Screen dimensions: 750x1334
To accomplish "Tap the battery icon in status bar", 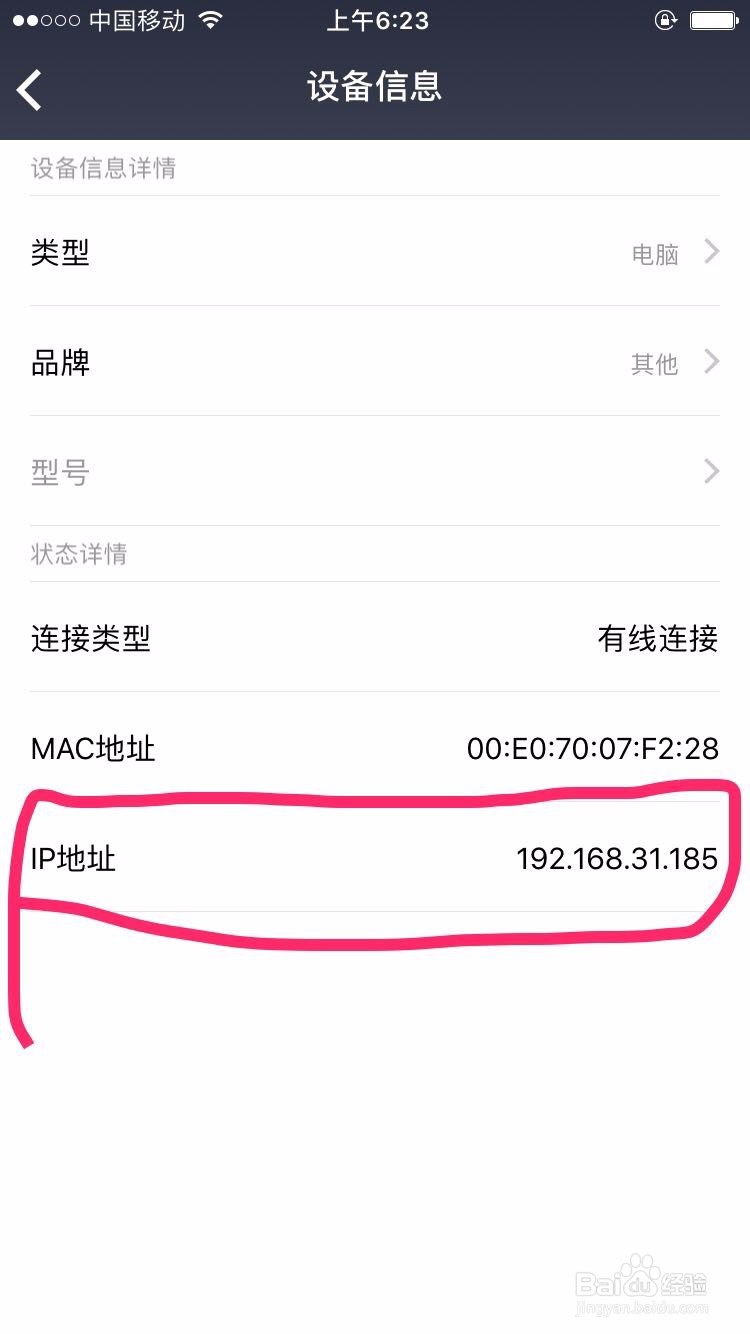I will tap(713, 18).
